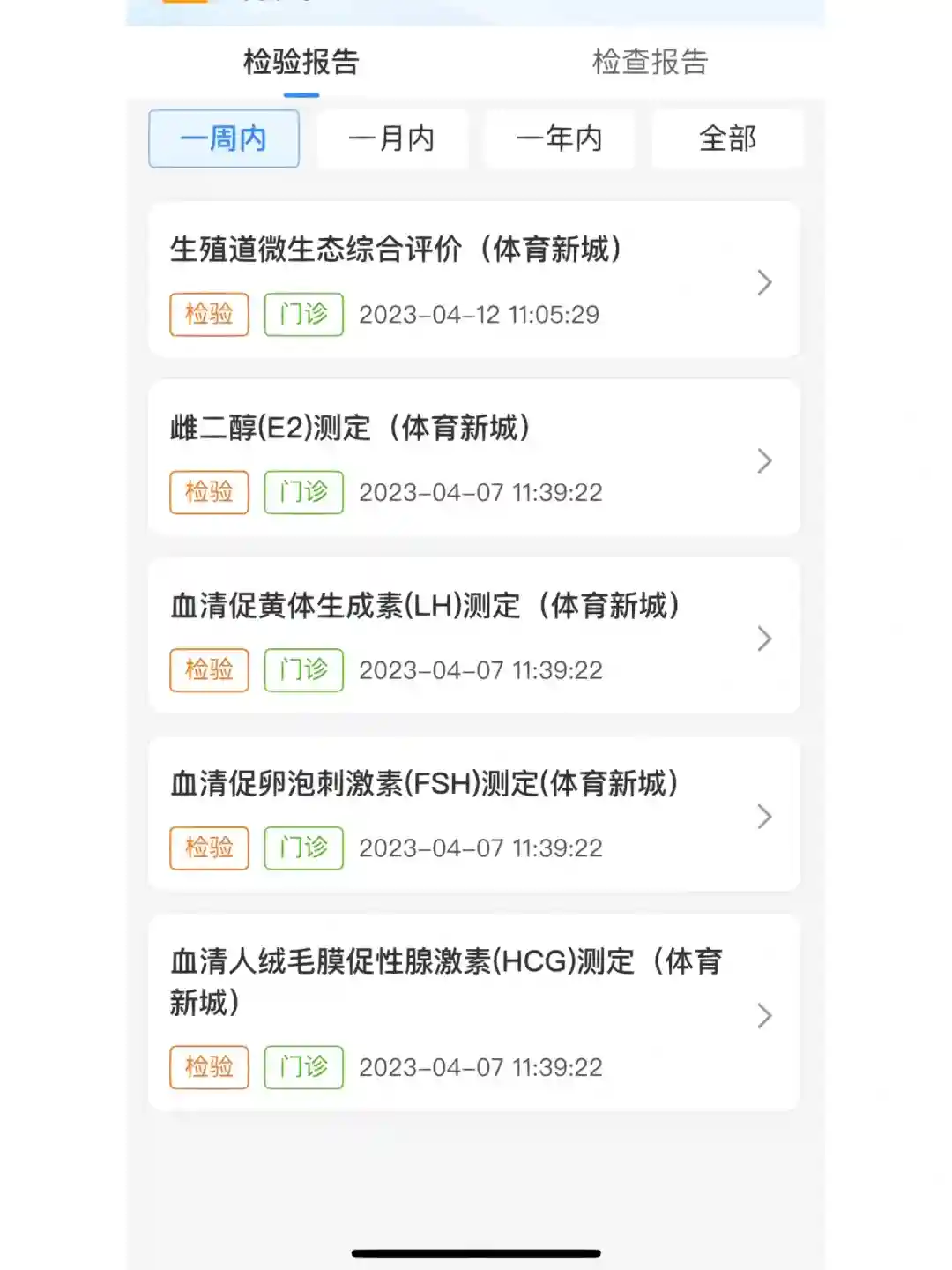Open the 血清促黄体生成素(LH)测定 report

(474, 636)
